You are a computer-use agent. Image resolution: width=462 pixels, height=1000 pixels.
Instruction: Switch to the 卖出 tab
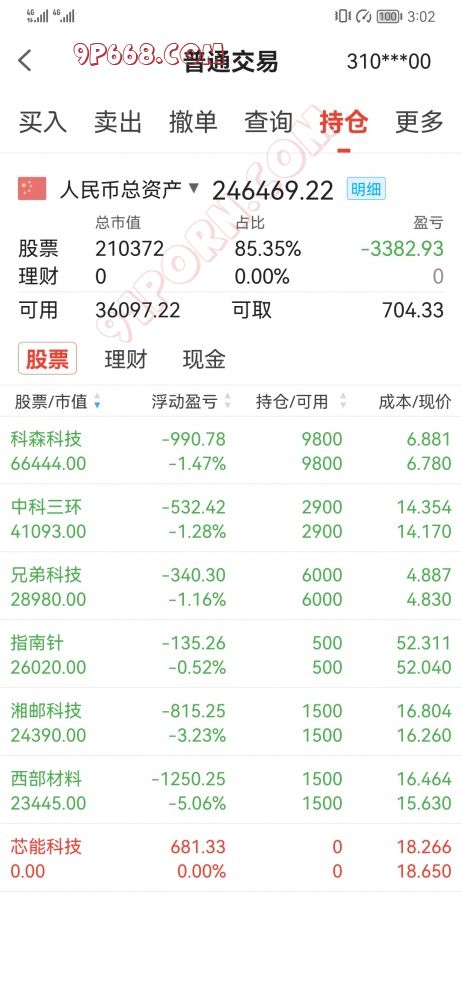tap(117, 121)
